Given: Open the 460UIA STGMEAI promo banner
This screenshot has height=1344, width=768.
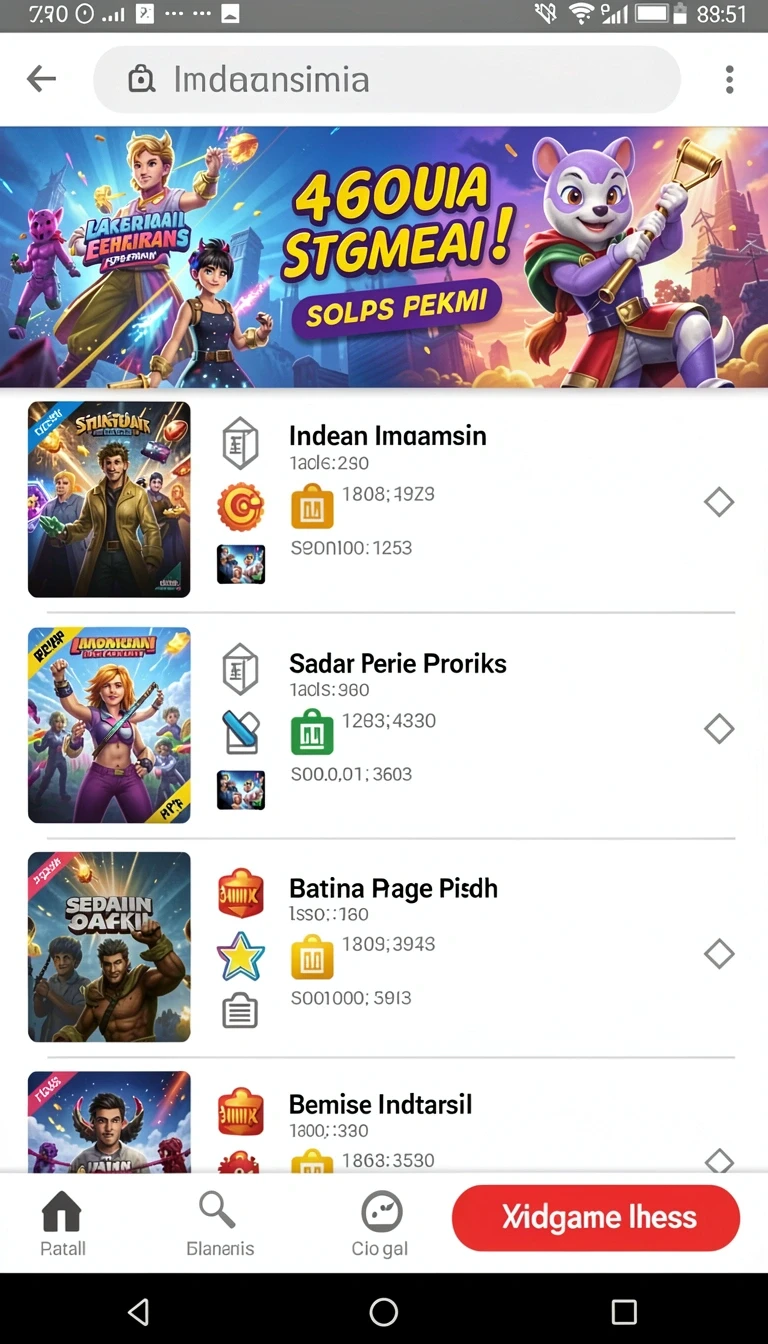Looking at the screenshot, I should pos(384,257).
